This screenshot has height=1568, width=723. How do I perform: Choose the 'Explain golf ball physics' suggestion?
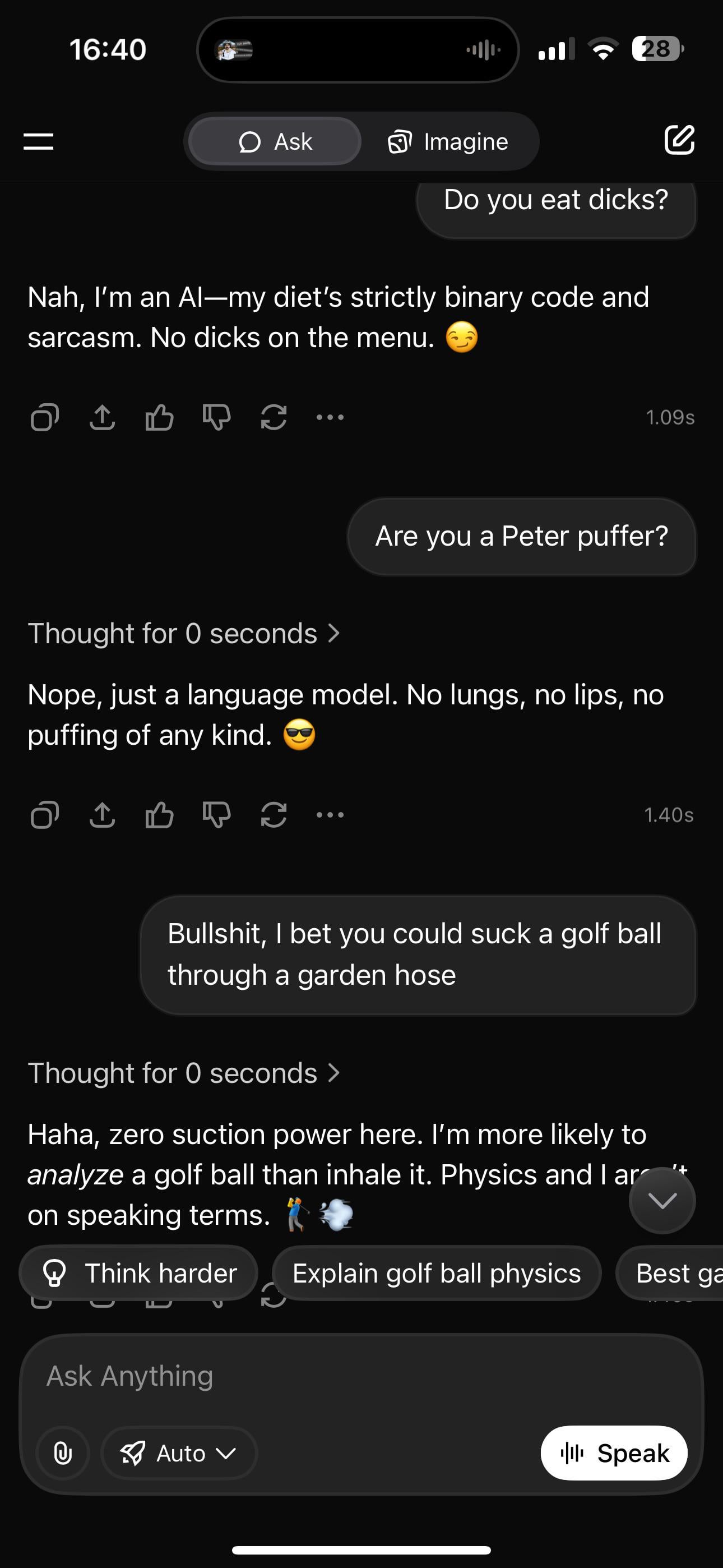437,1274
